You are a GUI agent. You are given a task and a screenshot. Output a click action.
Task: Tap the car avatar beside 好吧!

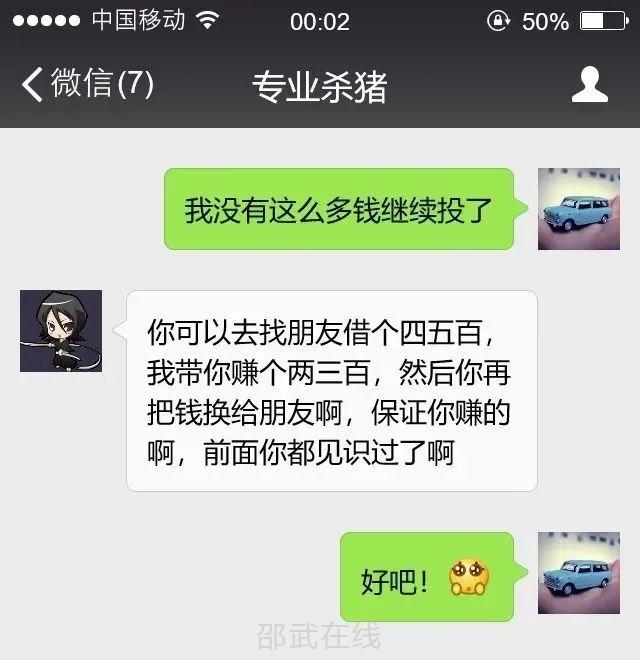579,572
